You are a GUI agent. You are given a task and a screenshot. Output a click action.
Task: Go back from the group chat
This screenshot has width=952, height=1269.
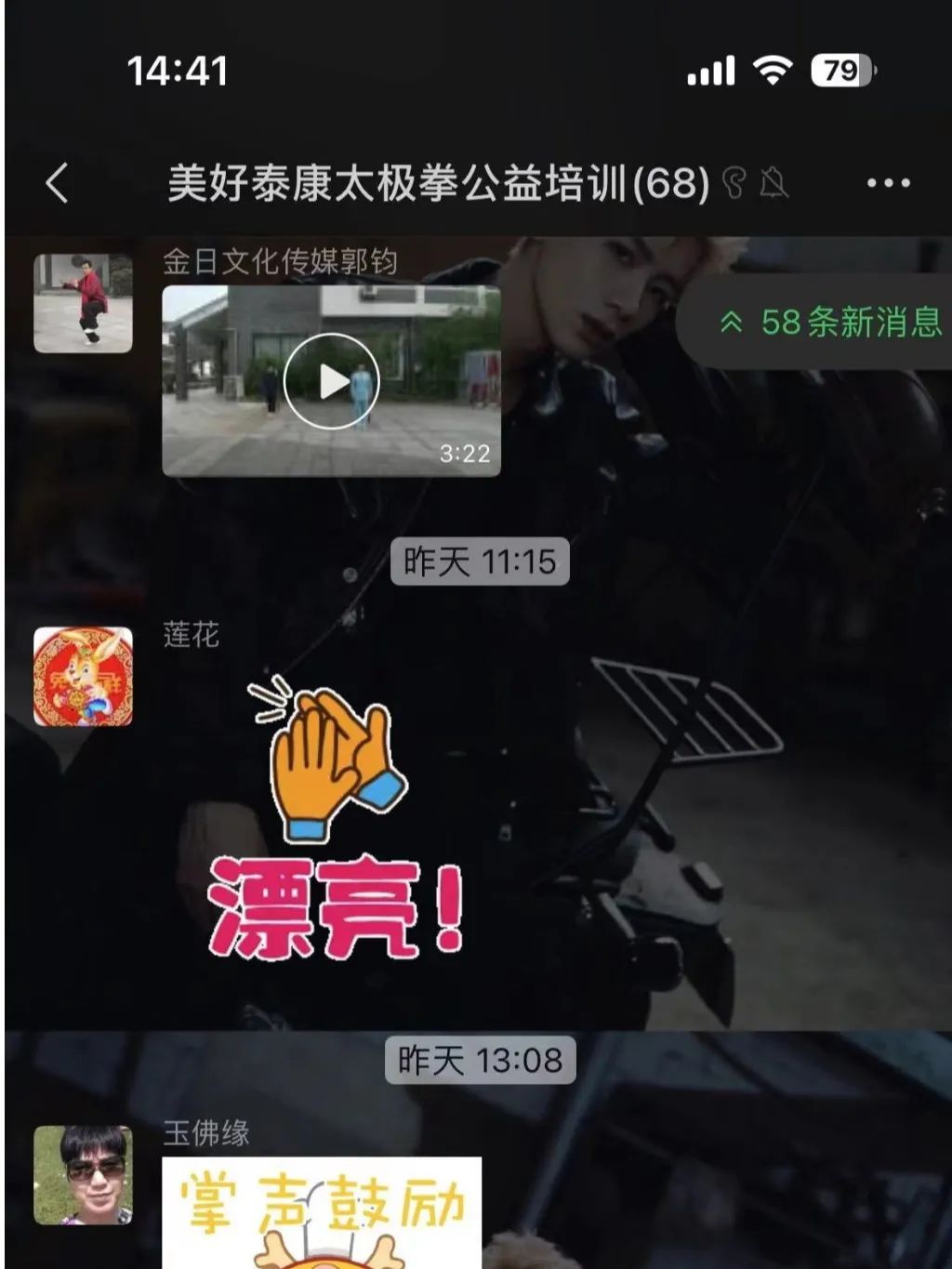point(58,182)
